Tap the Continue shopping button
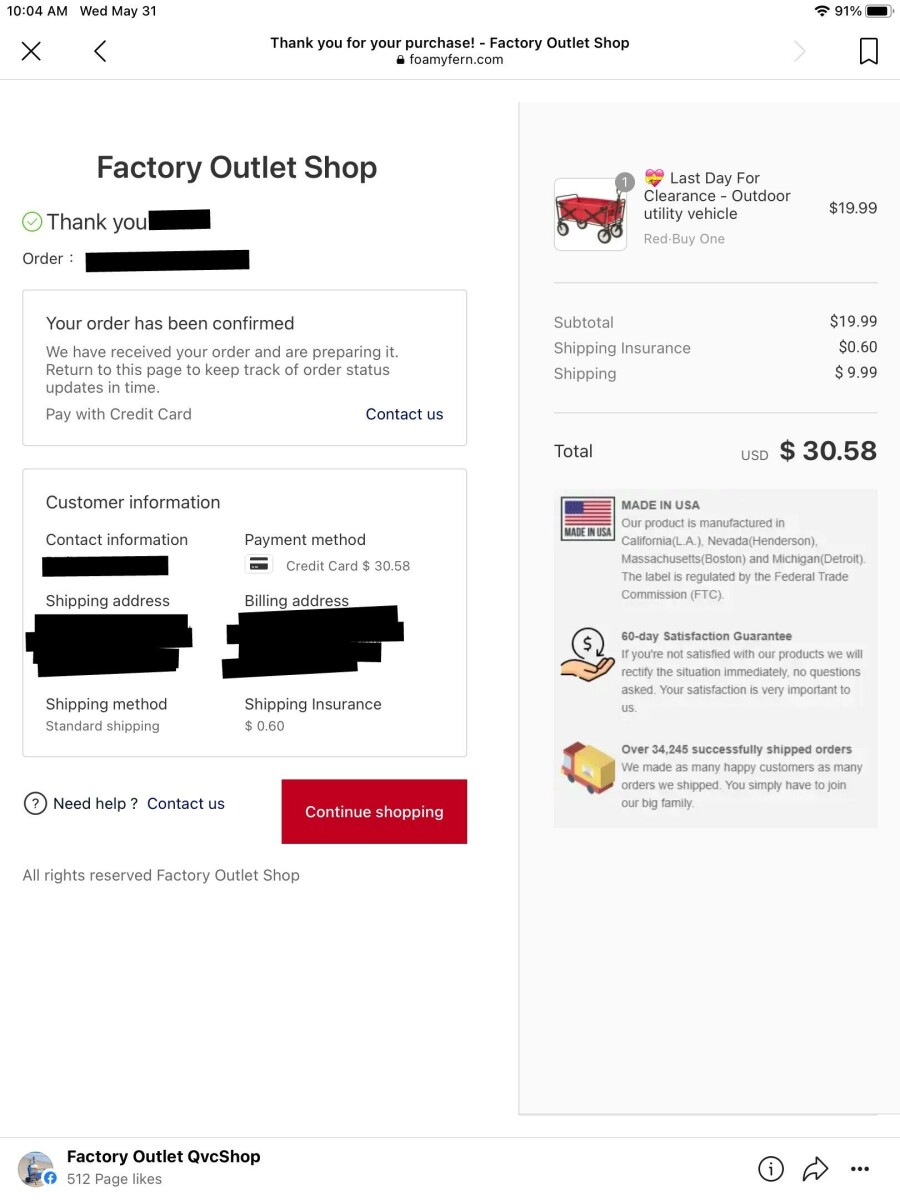Screen dimensions: 900x1200 [x=374, y=811]
